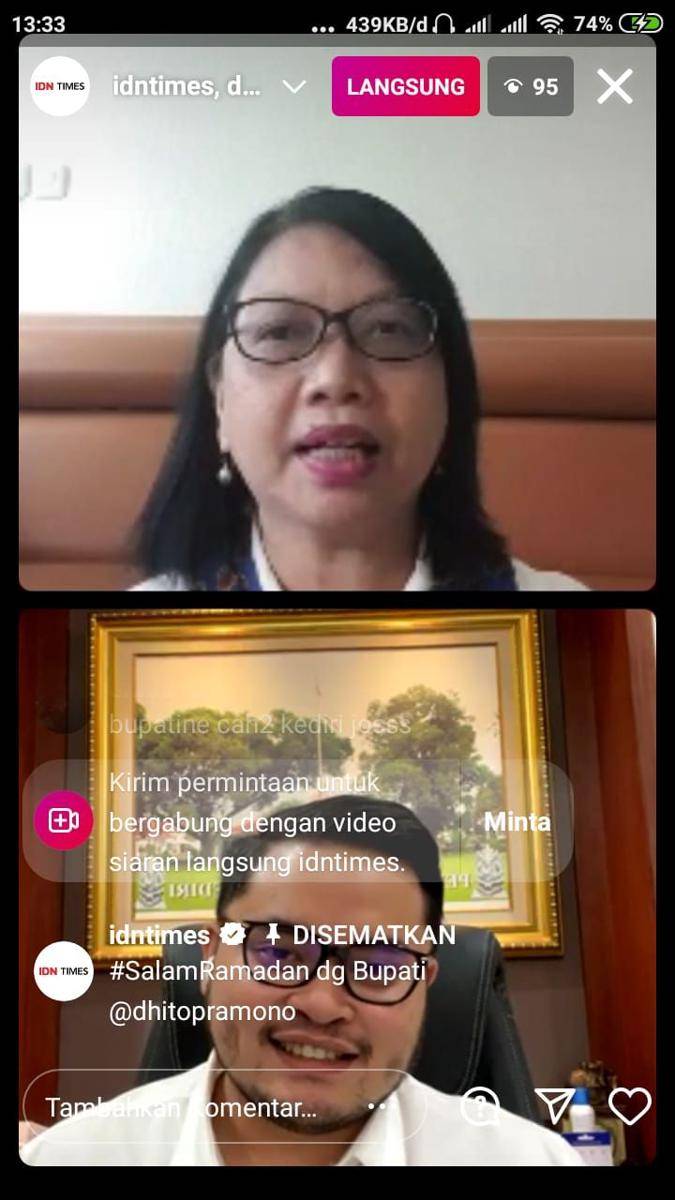Send a heart reaction to the live

pos(629,1106)
